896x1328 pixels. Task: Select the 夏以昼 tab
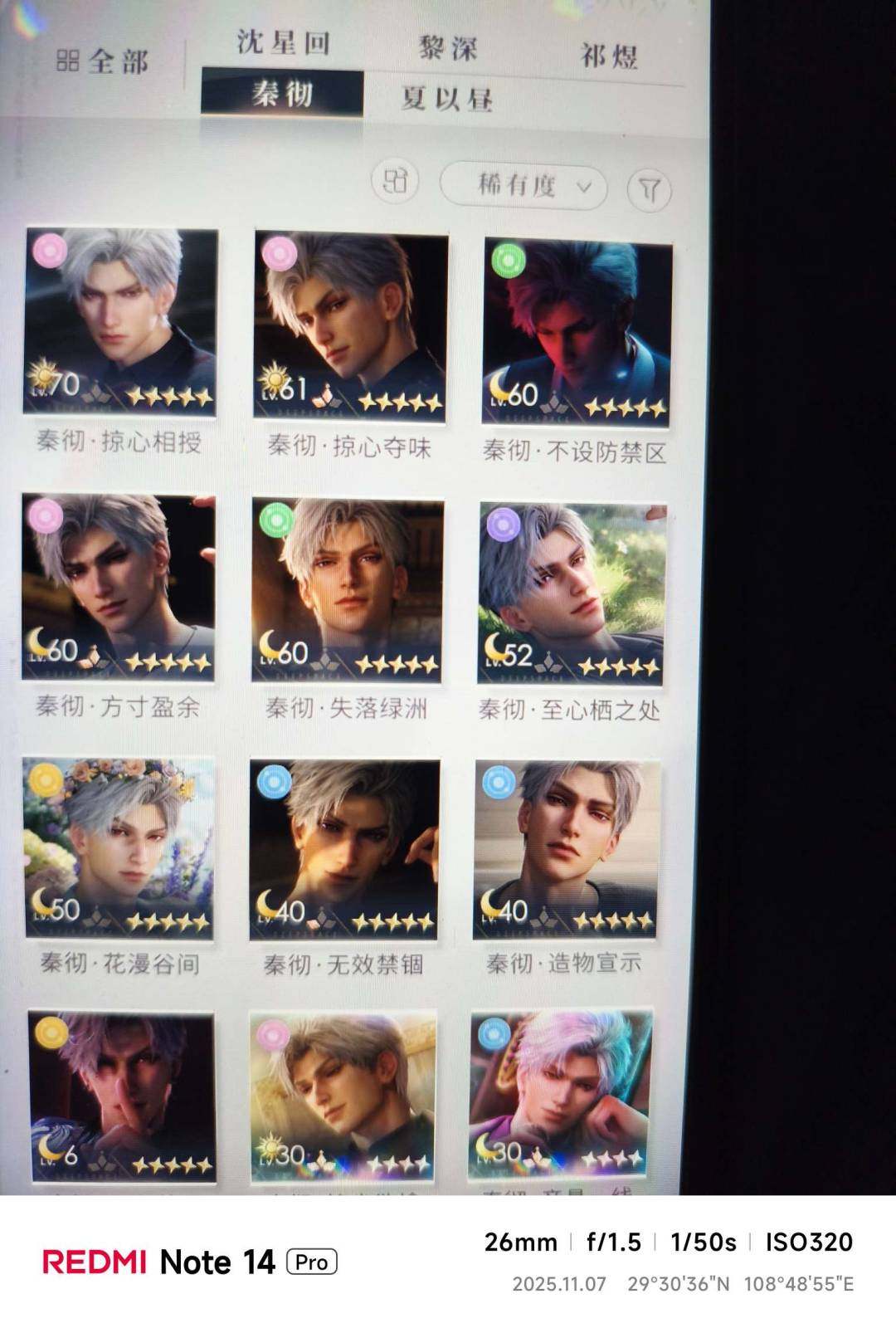coord(446,99)
